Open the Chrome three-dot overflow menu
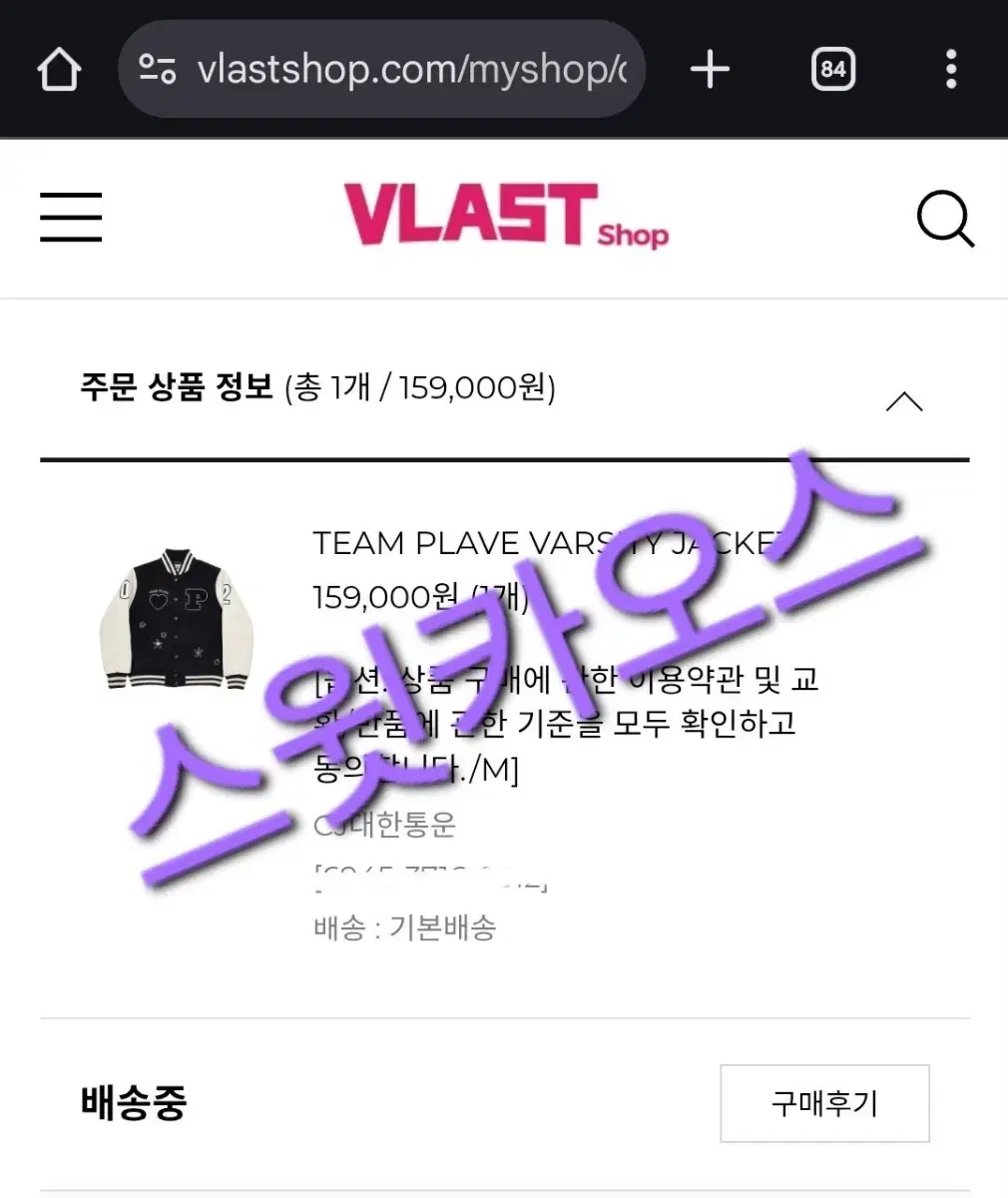The width and height of the screenshot is (1008, 1198). coord(950,68)
